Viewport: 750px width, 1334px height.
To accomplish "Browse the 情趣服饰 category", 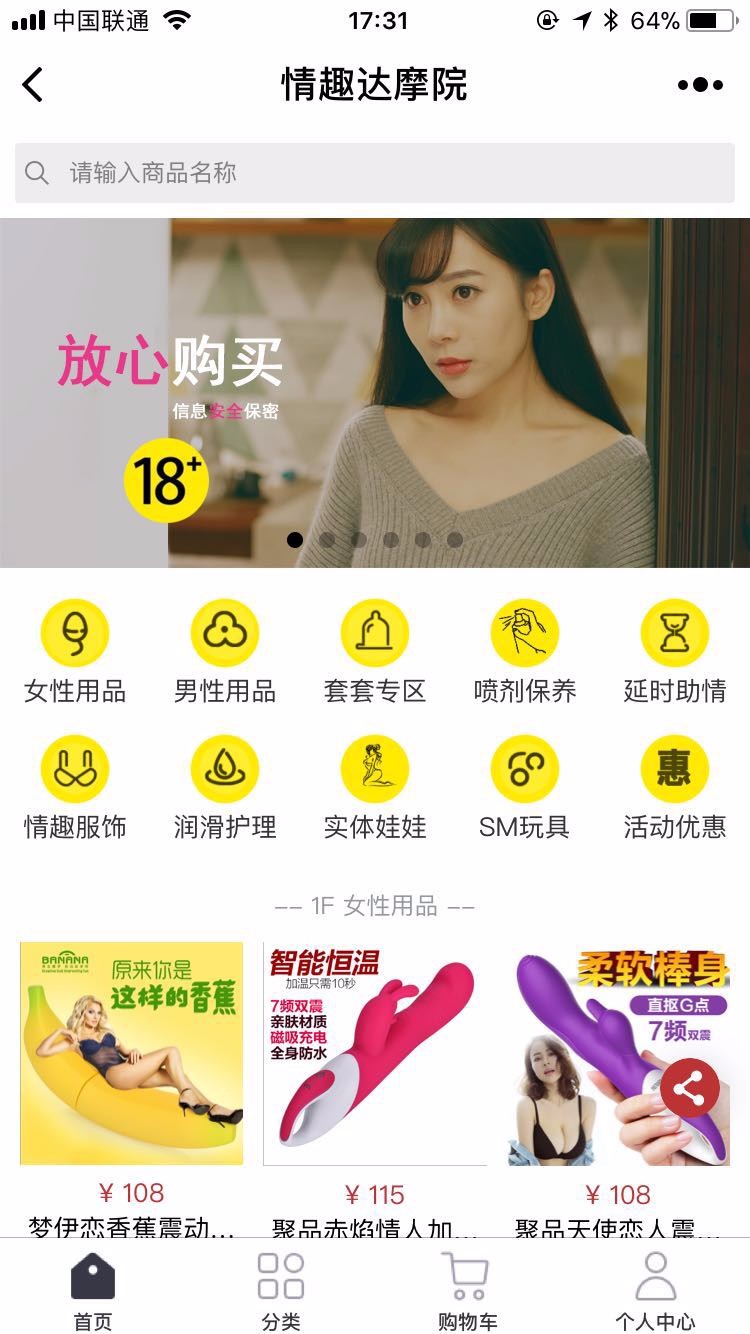I will (75, 787).
